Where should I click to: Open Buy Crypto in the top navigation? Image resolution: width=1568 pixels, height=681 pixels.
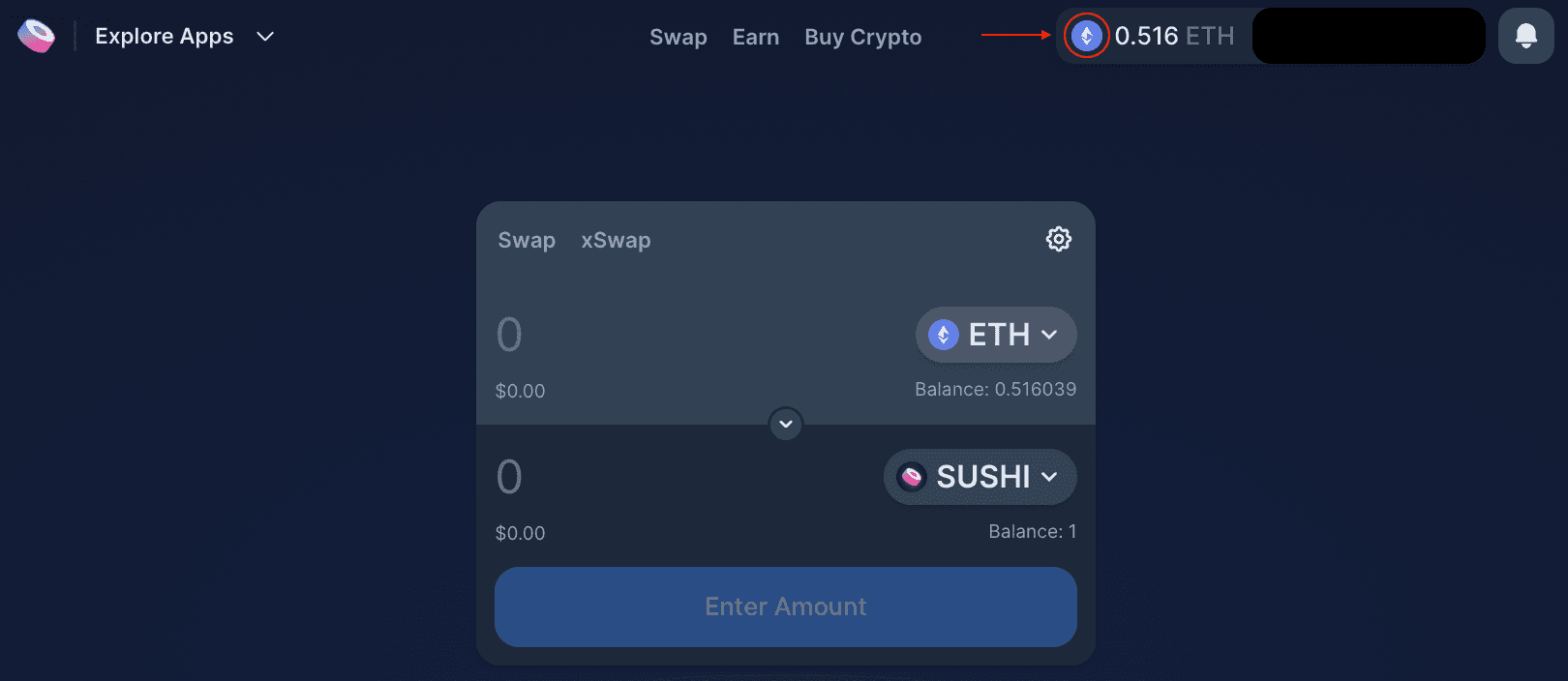862,37
